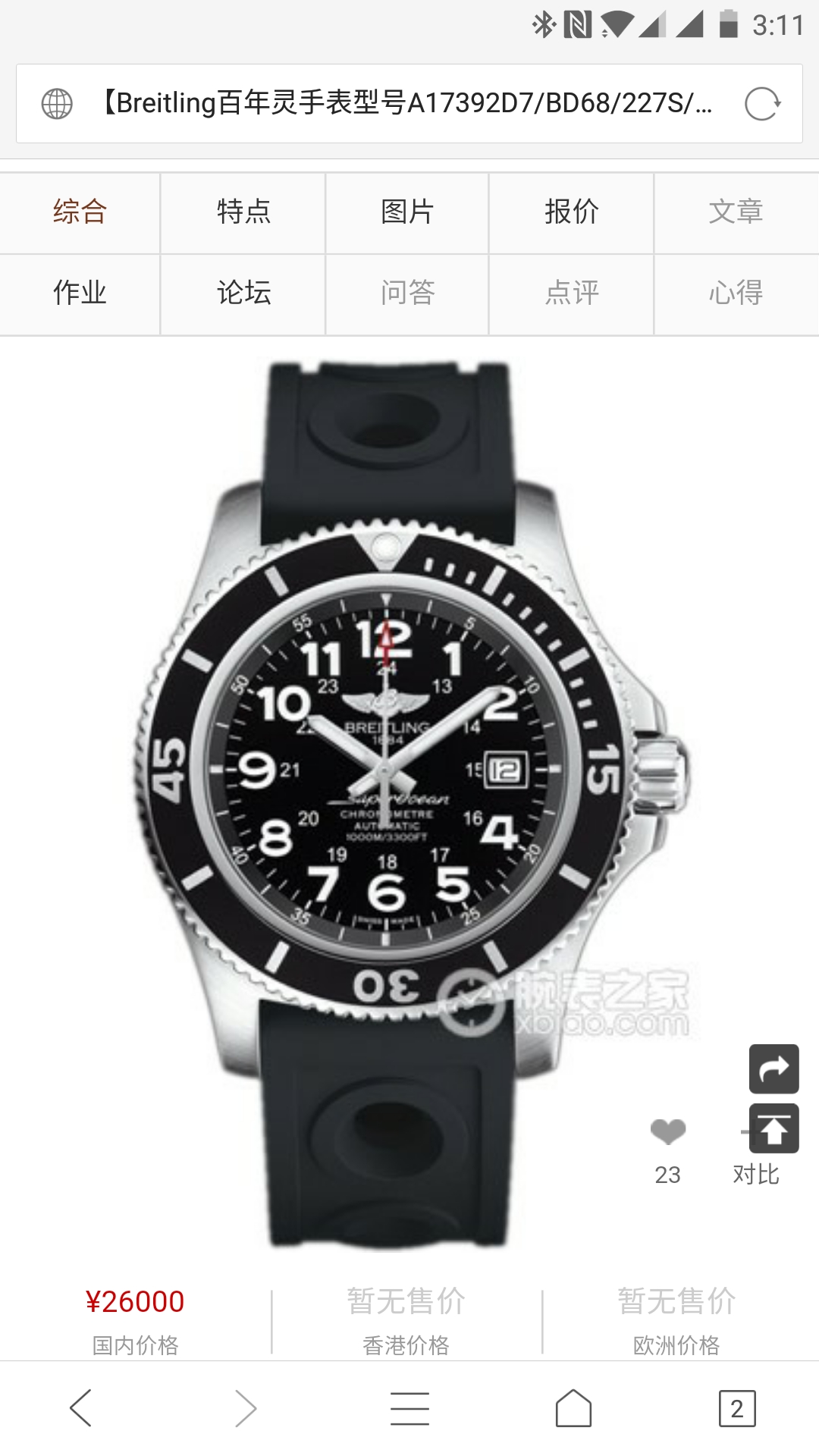Go back to the previous page
The image size is (819, 1456).
click(80, 1408)
